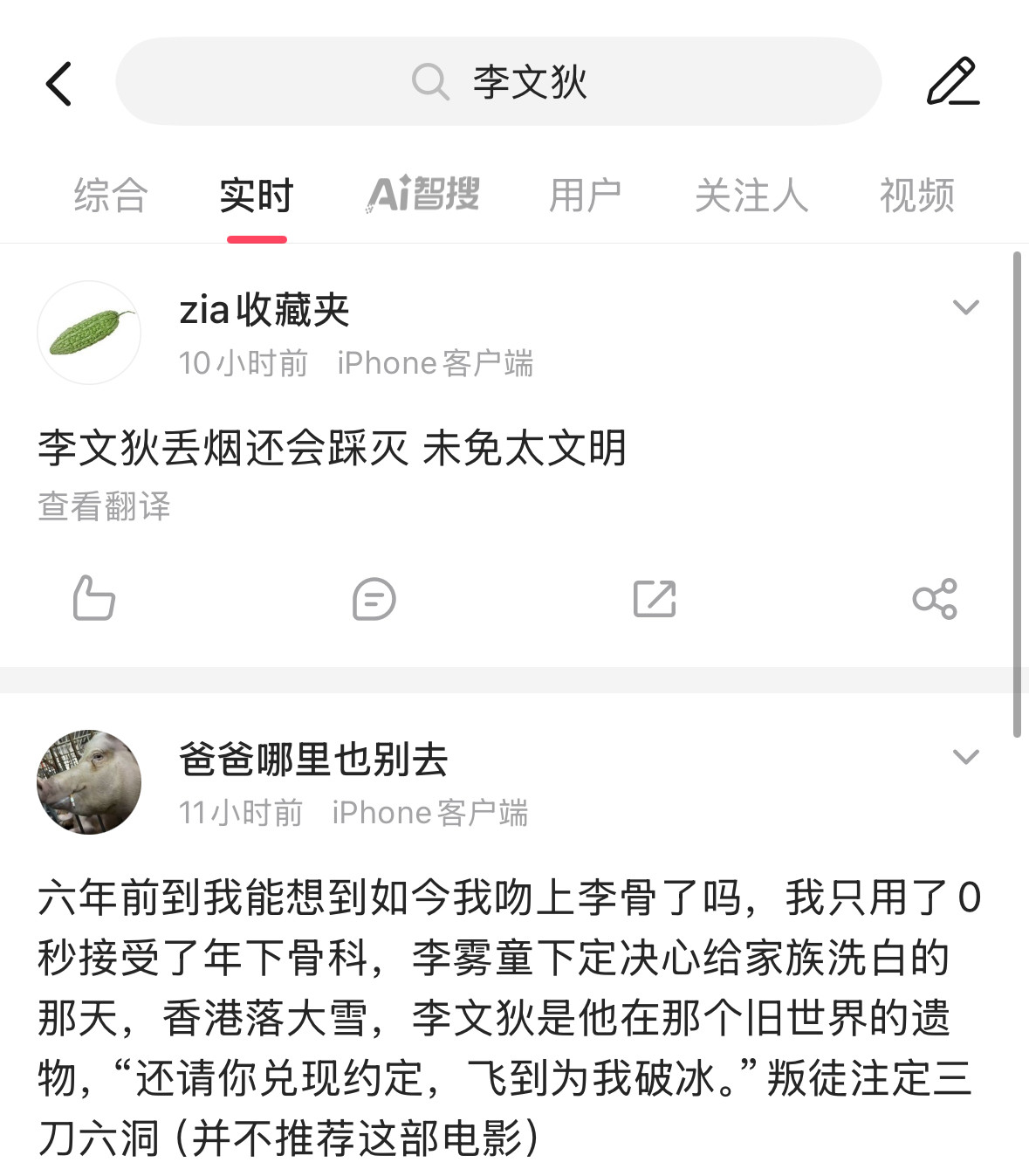Viewport: 1029px width, 1176px height.
Task: Expand options chevron on 爸爸哪里也别去's post
Action: click(x=965, y=757)
